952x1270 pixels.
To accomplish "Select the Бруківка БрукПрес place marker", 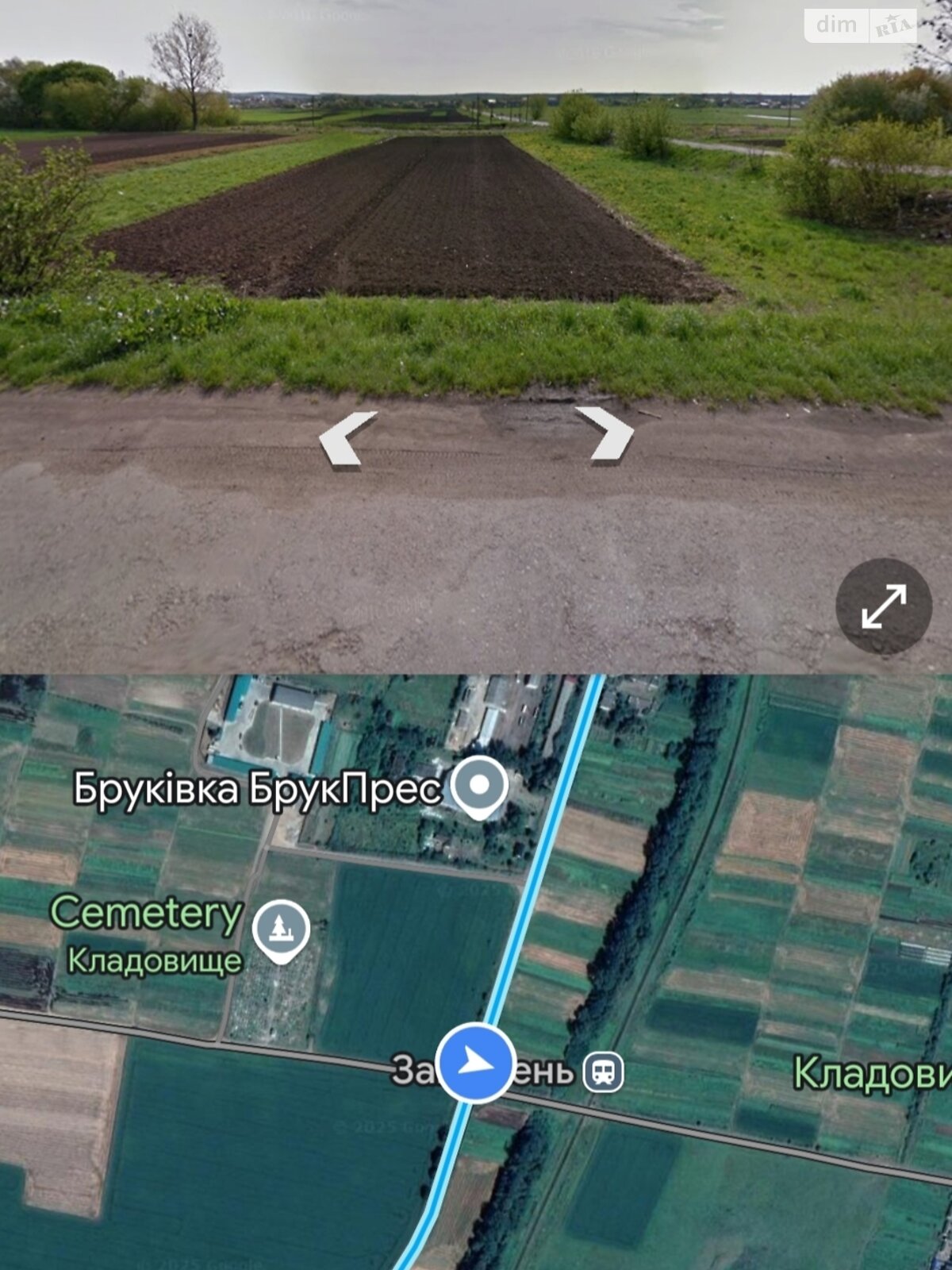I will (480, 786).
